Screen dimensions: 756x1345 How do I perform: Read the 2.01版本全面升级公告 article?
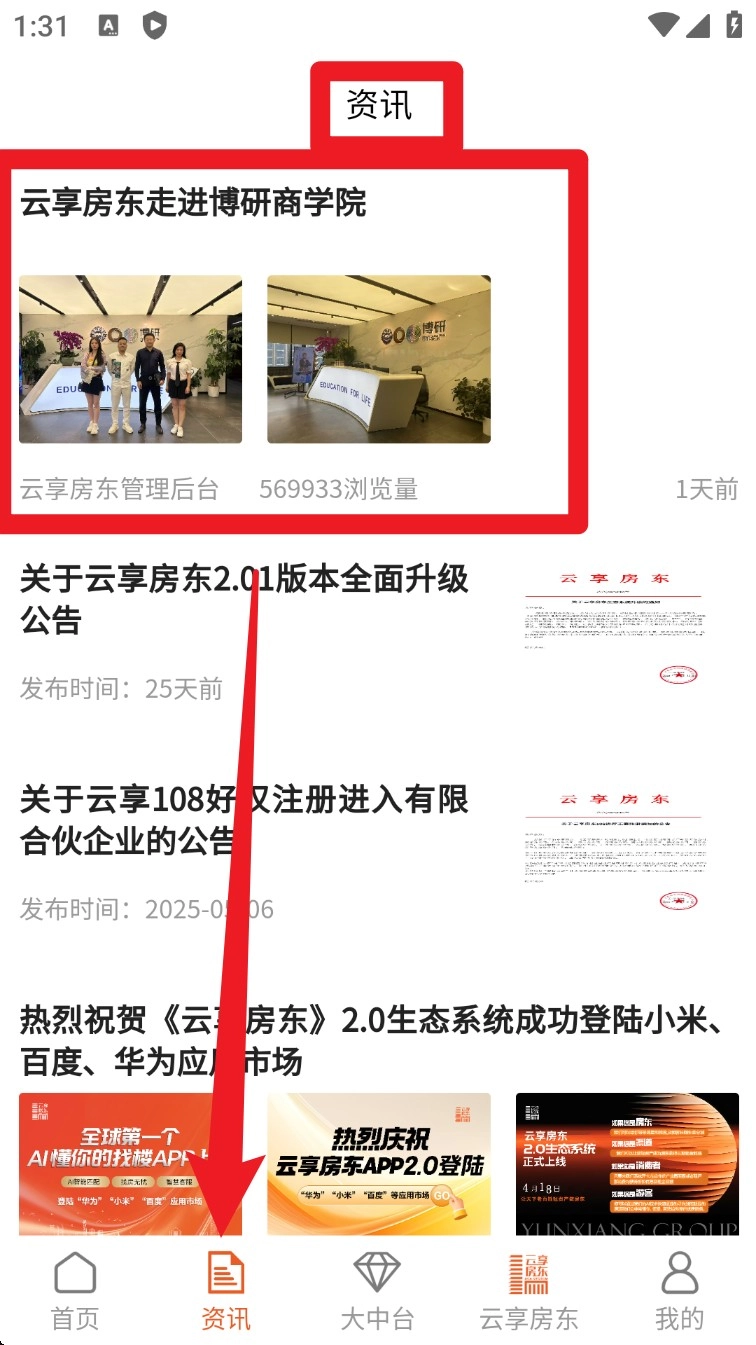[245, 598]
